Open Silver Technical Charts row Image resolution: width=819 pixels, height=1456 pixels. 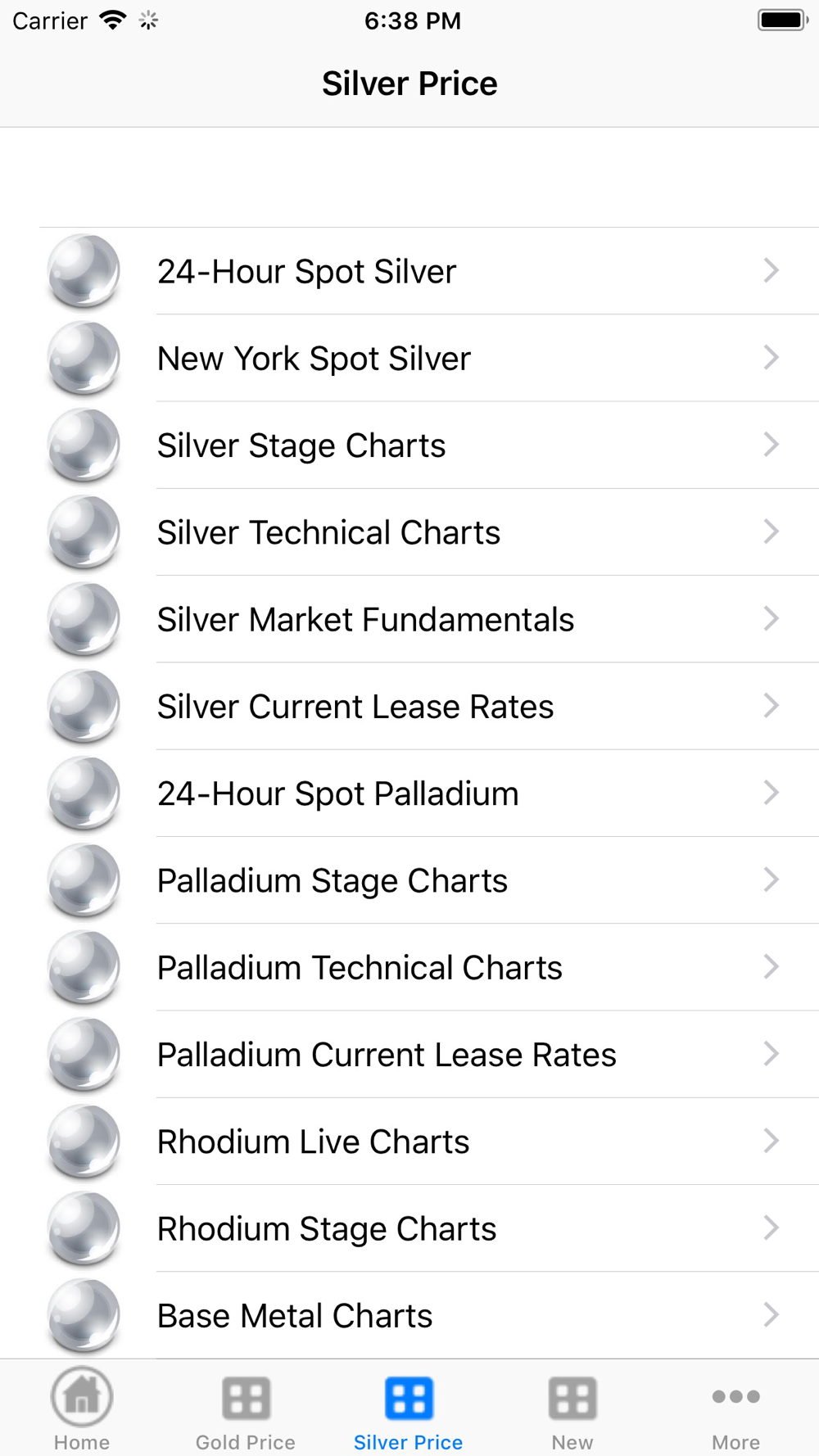click(x=409, y=532)
